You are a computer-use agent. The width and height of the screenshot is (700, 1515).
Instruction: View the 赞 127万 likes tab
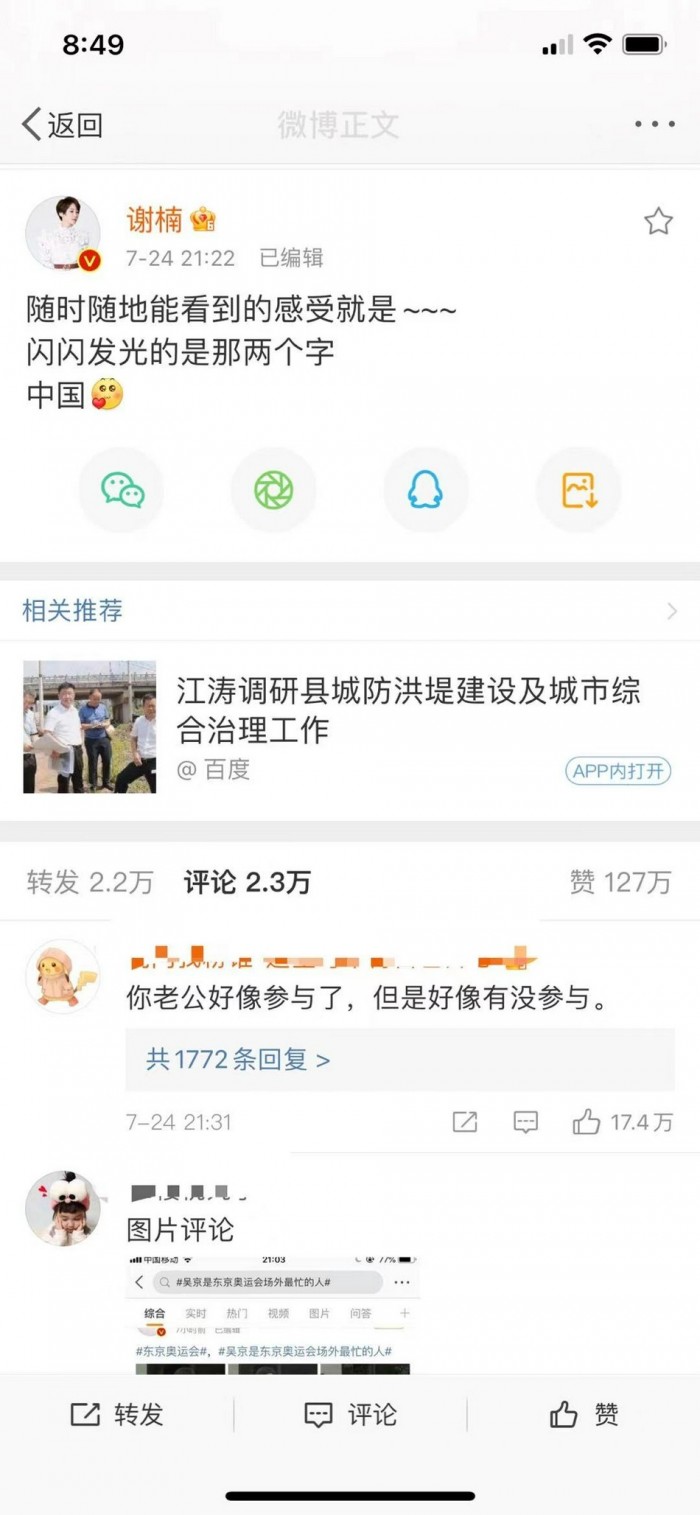[620, 881]
